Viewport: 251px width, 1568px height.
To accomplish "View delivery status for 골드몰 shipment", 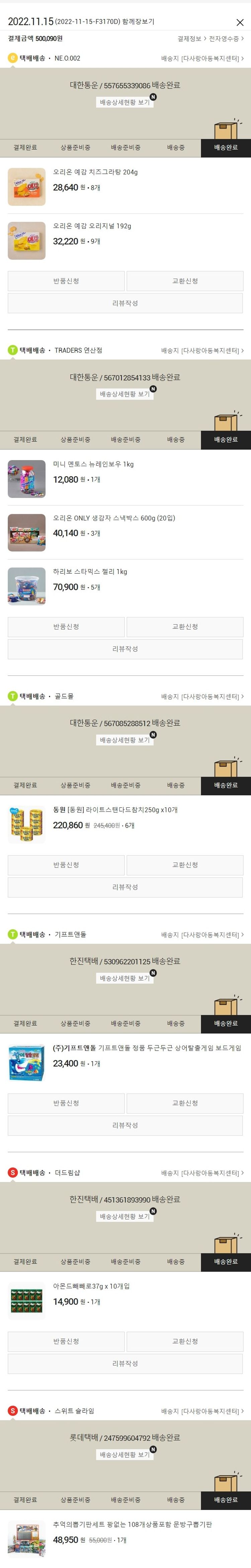I will tap(124, 740).
